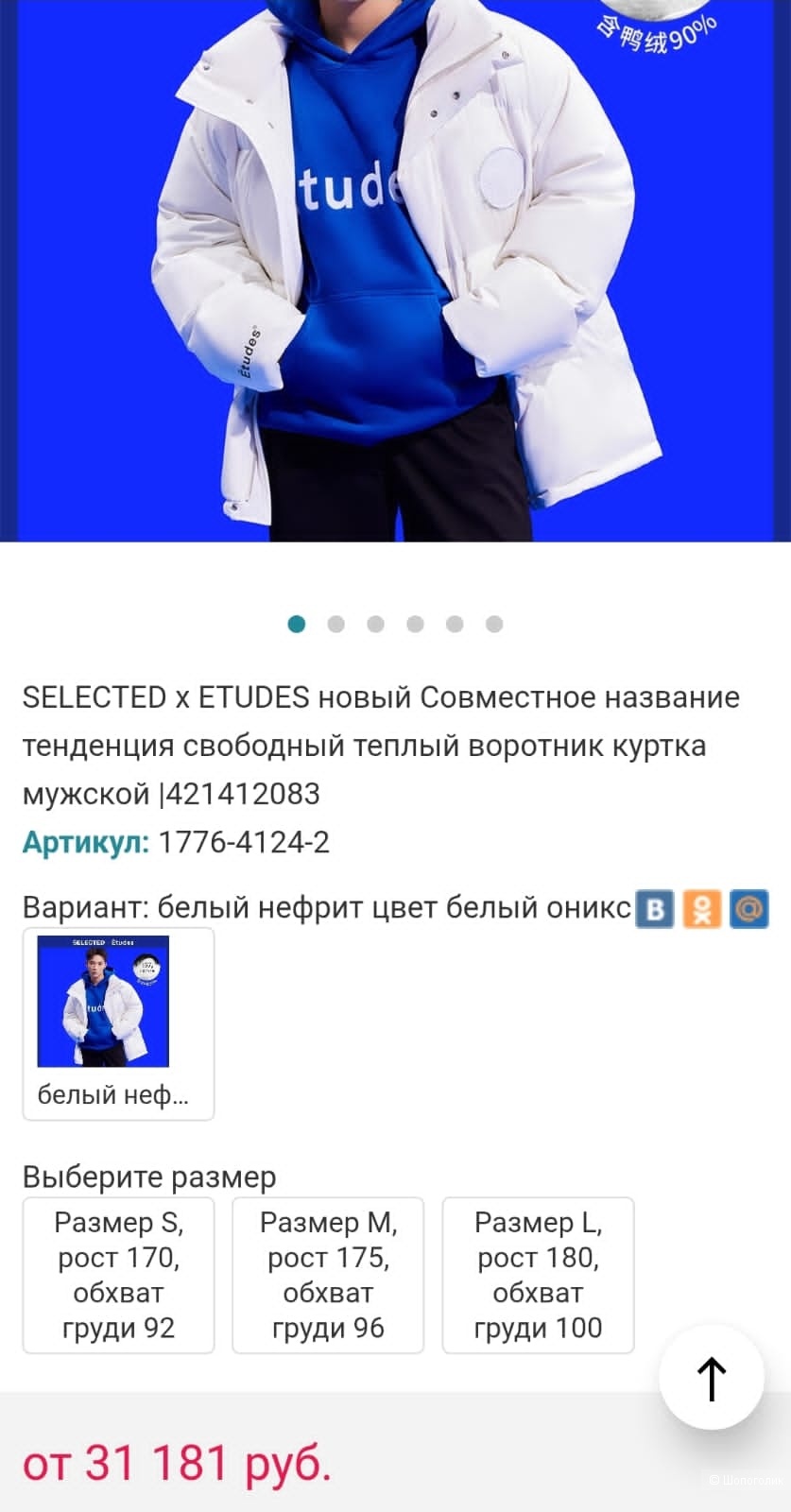Share the product on VKontakte
This screenshot has height=1512, width=791.
click(x=654, y=909)
